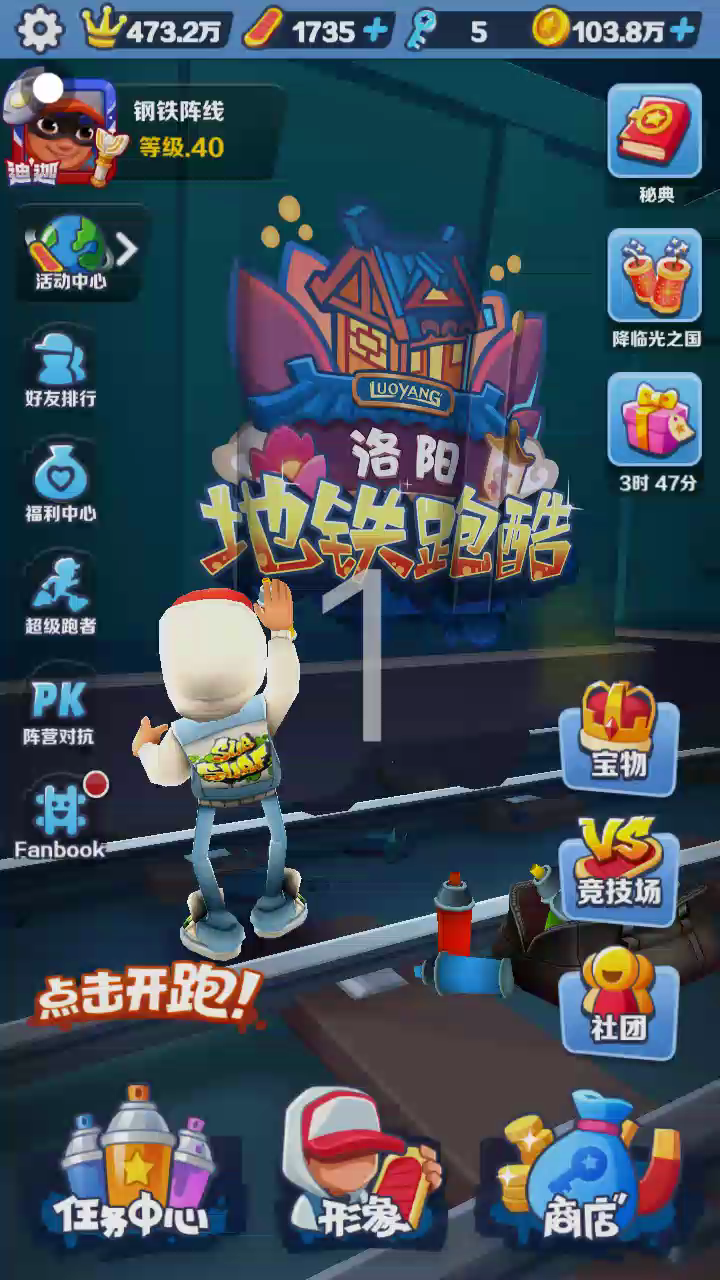The width and height of the screenshot is (720, 1280).
Task: Open 活动中心 activity center
Action: click(70, 250)
